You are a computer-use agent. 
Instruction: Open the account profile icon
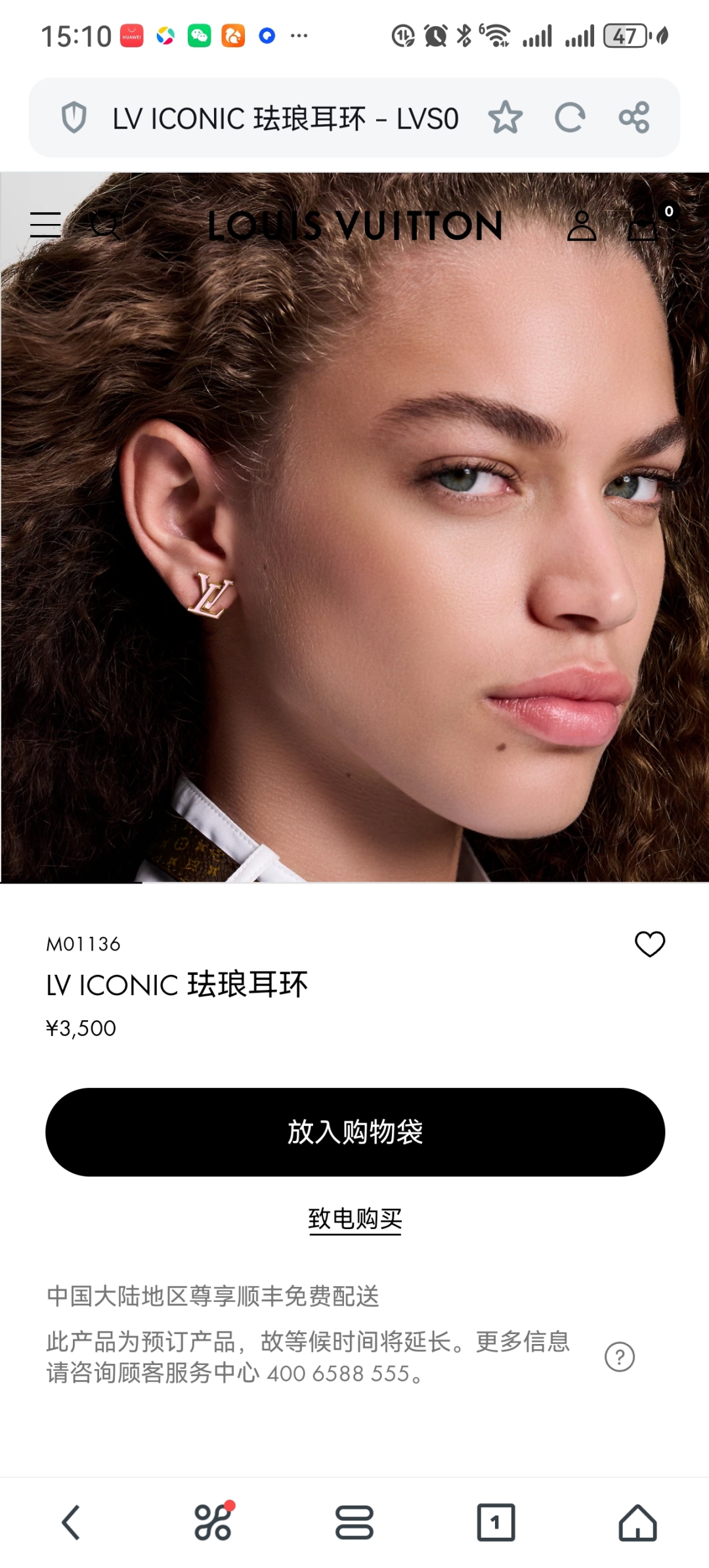581,226
